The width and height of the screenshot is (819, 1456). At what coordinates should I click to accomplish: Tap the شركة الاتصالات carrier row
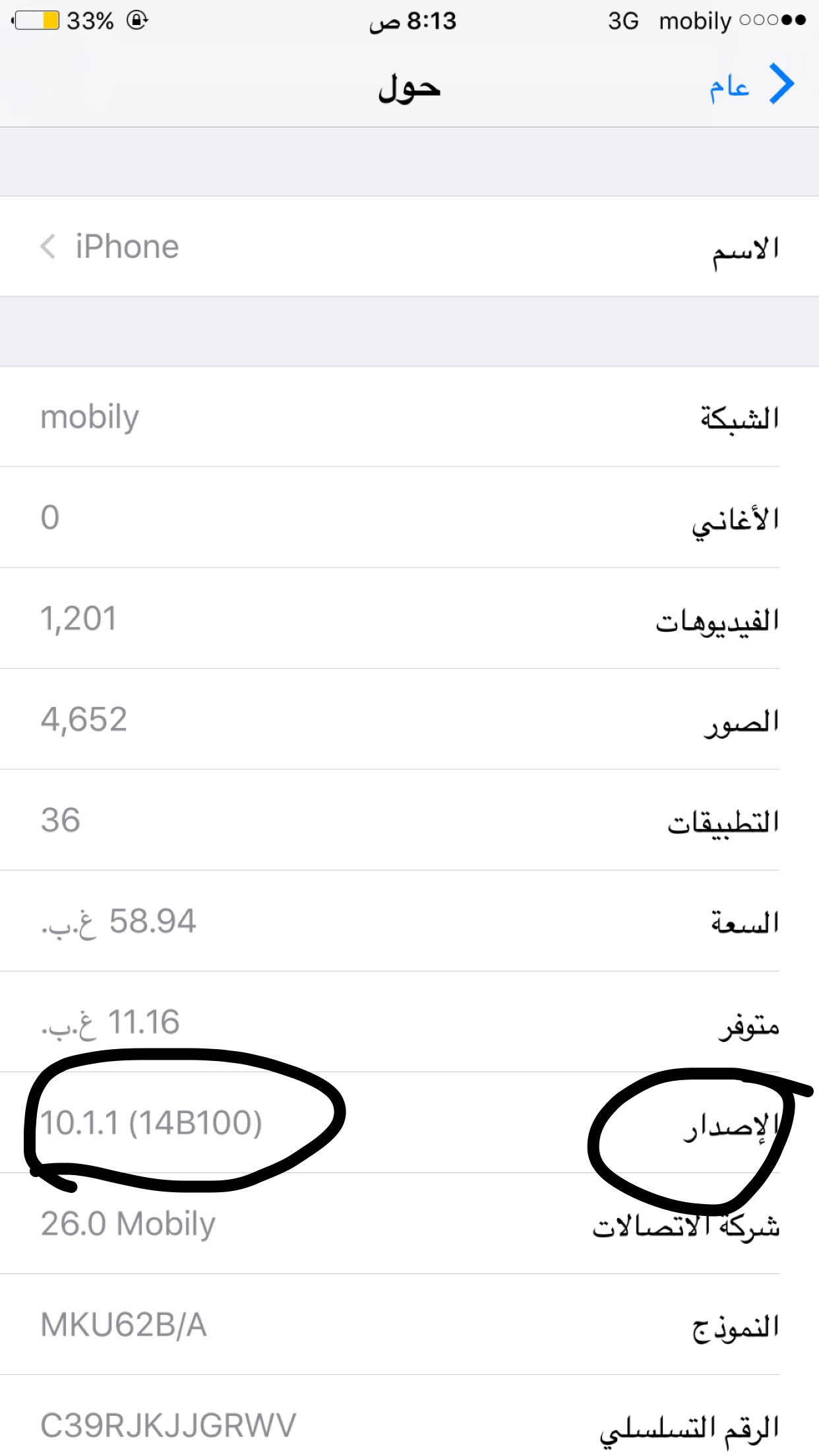click(409, 1224)
